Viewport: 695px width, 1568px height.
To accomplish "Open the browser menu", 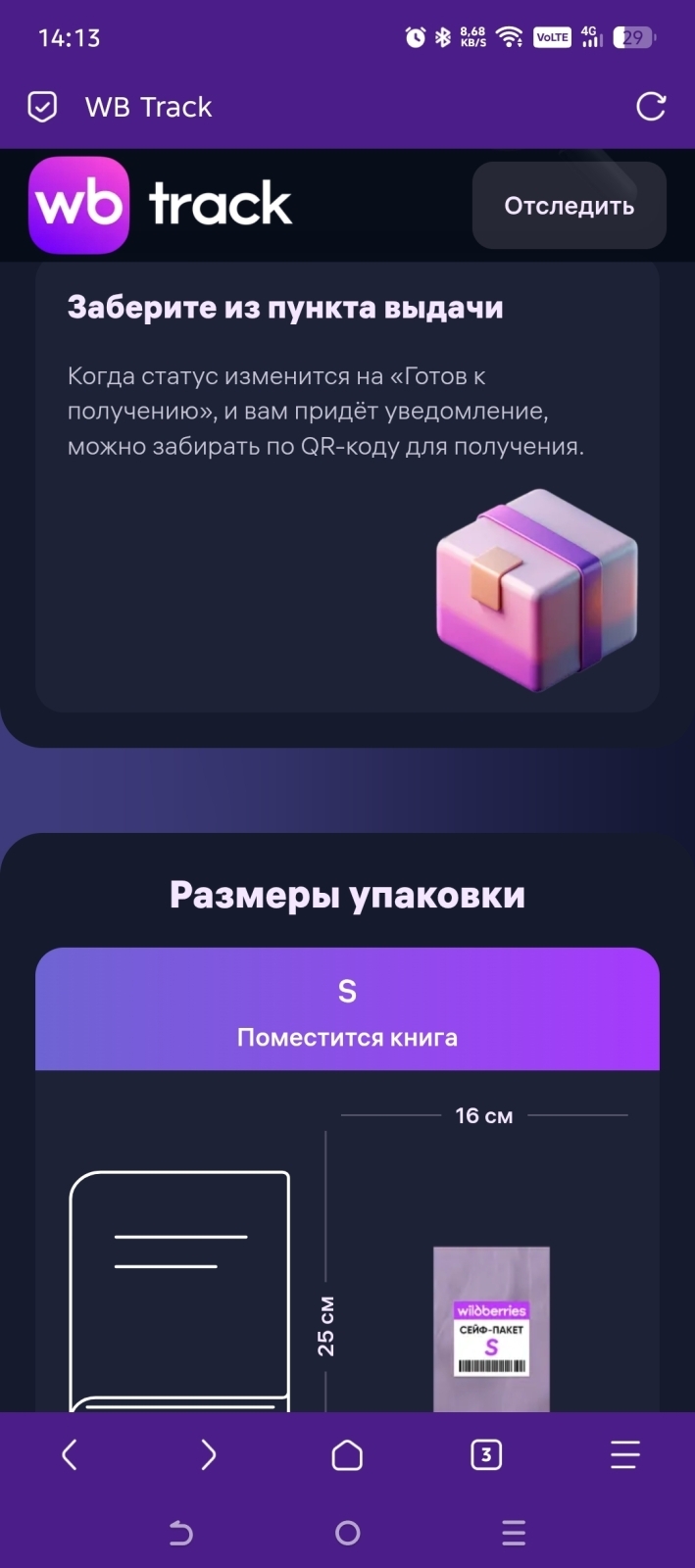I will (x=624, y=1455).
